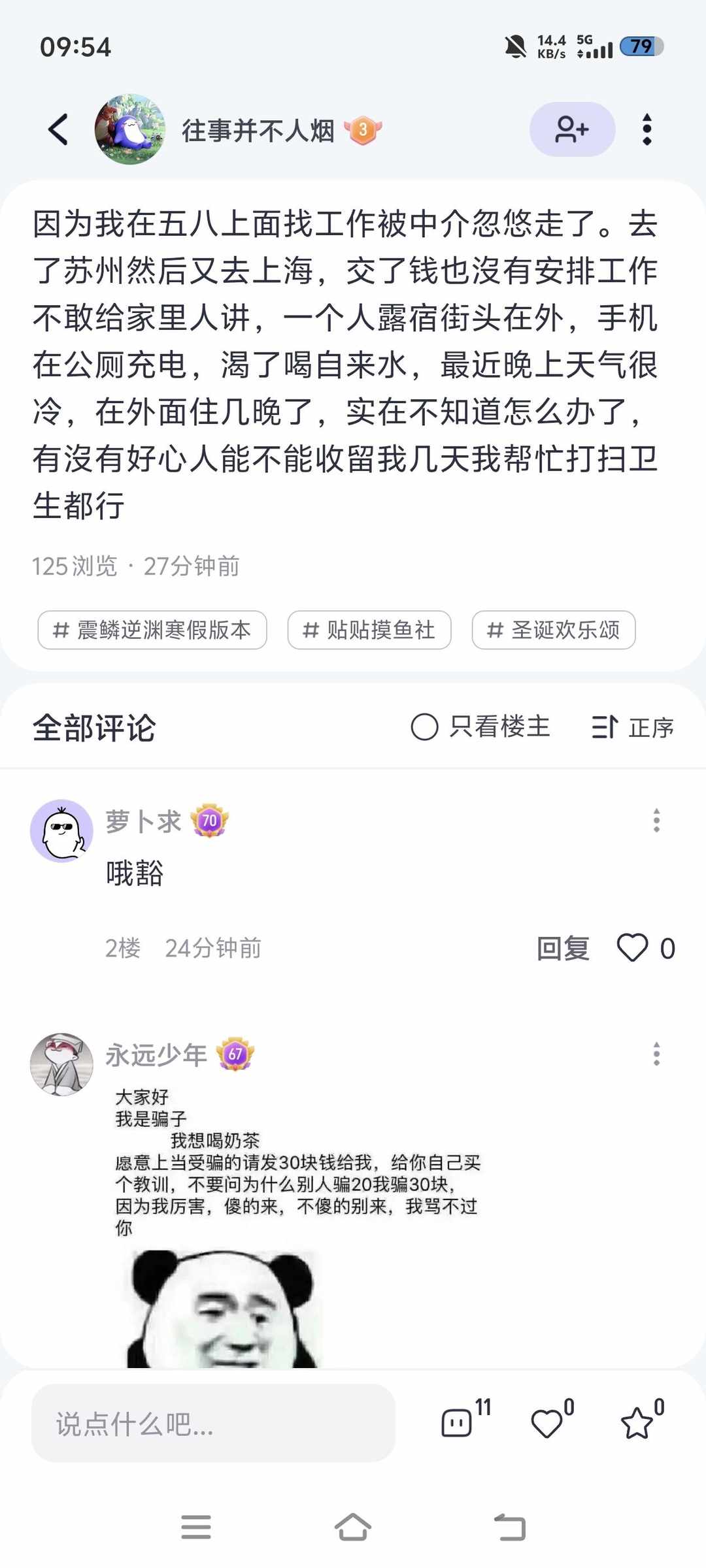Open the three-dot options menu at top right

coord(647,129)
